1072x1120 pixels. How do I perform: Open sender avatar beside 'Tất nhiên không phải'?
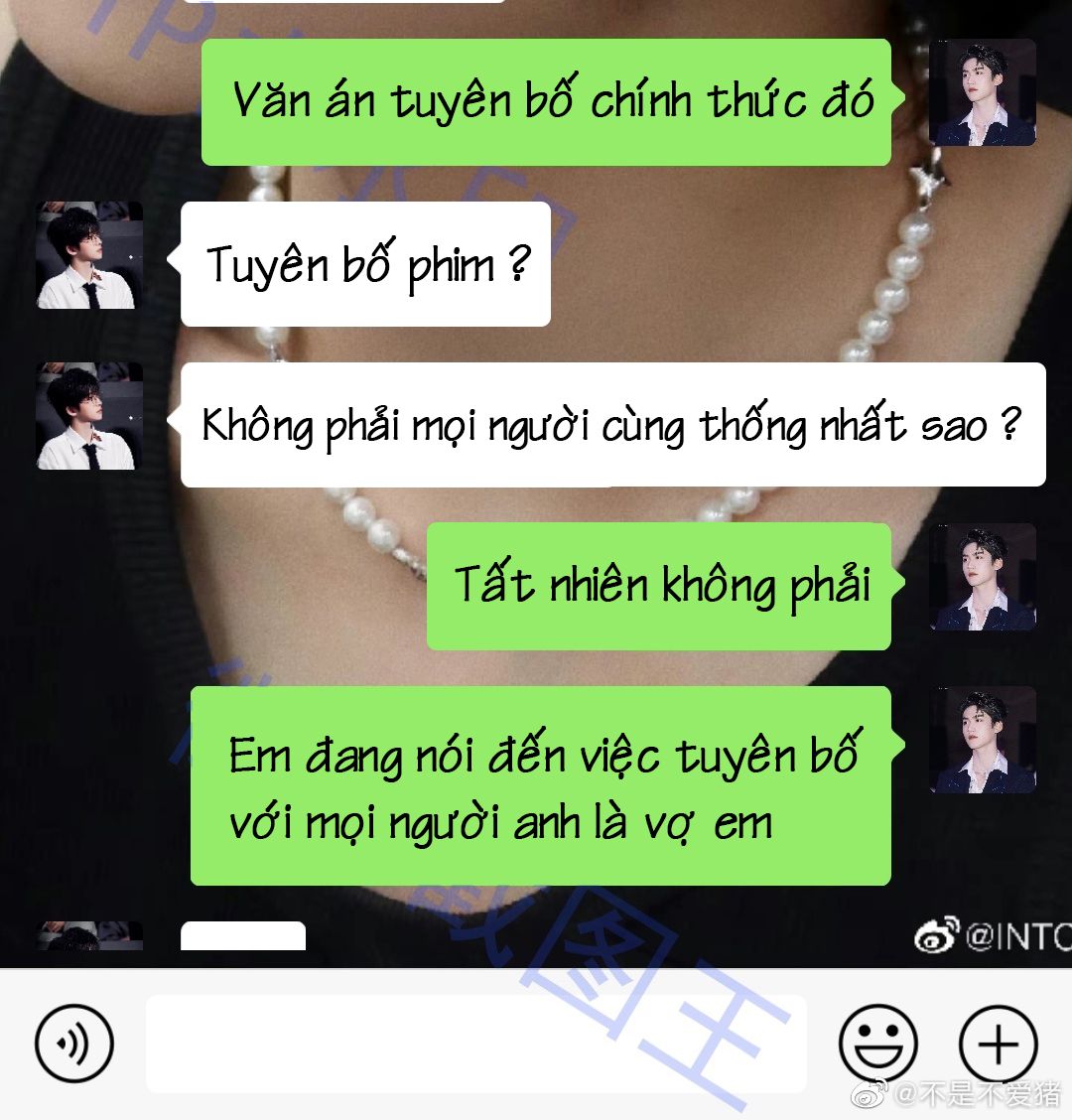coord(983,577)
